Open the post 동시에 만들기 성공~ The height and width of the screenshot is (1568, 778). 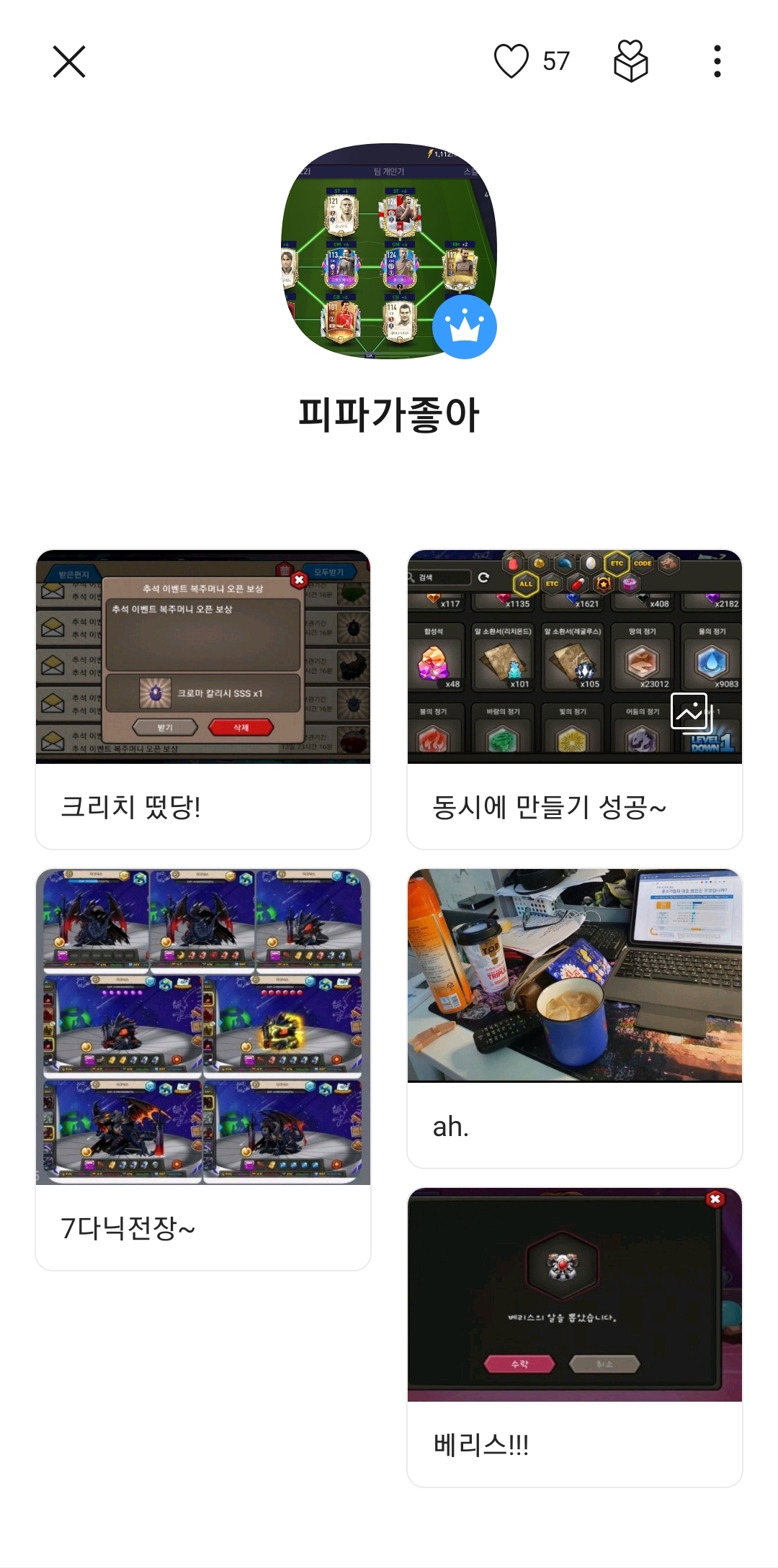click(x=575, y=698)
